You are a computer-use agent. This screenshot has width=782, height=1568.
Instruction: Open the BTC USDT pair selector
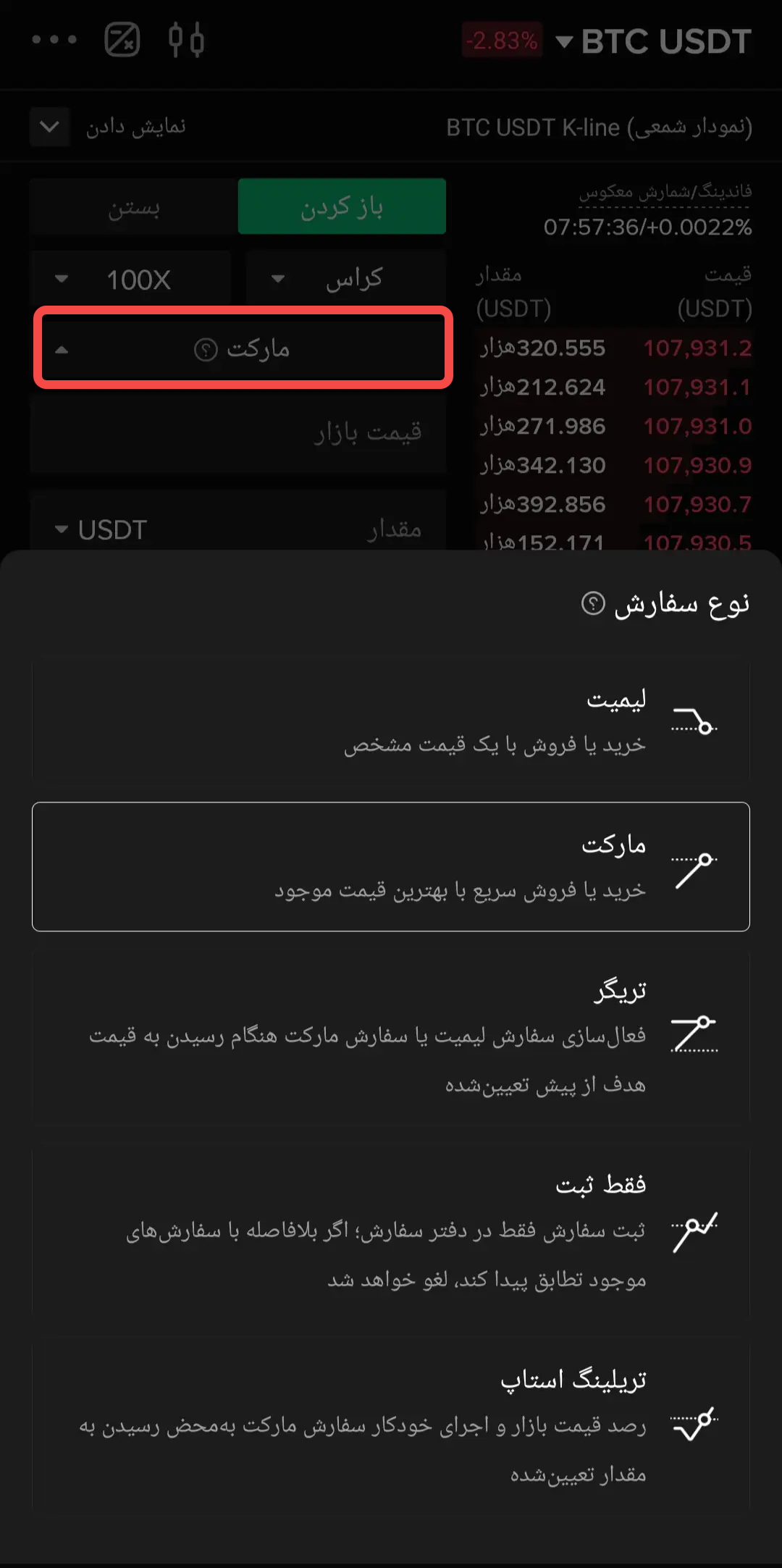pos(655,41)
